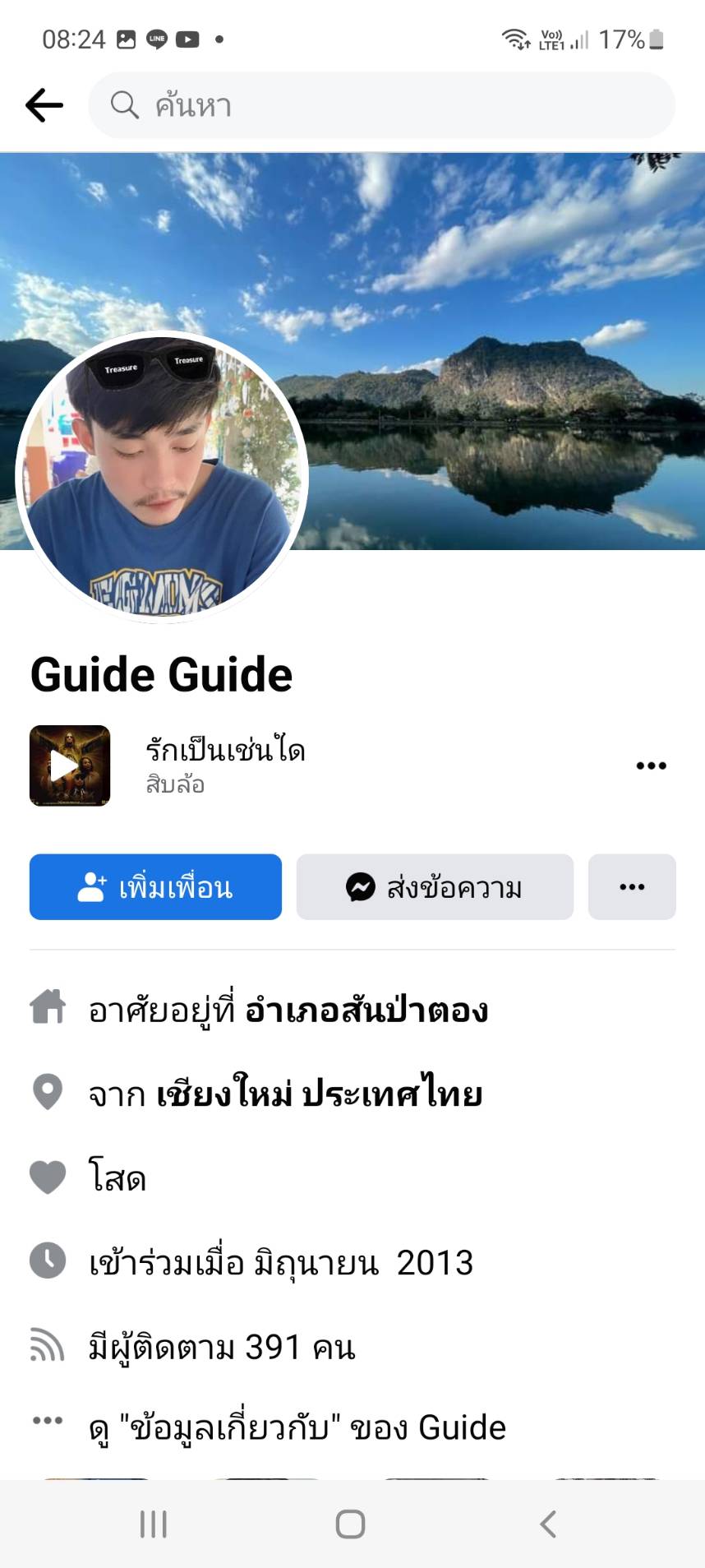See Guide's ข้อมูลเกี่ยวกับ about info
The image size is (705, 1568).
[x=297, y=1428]
